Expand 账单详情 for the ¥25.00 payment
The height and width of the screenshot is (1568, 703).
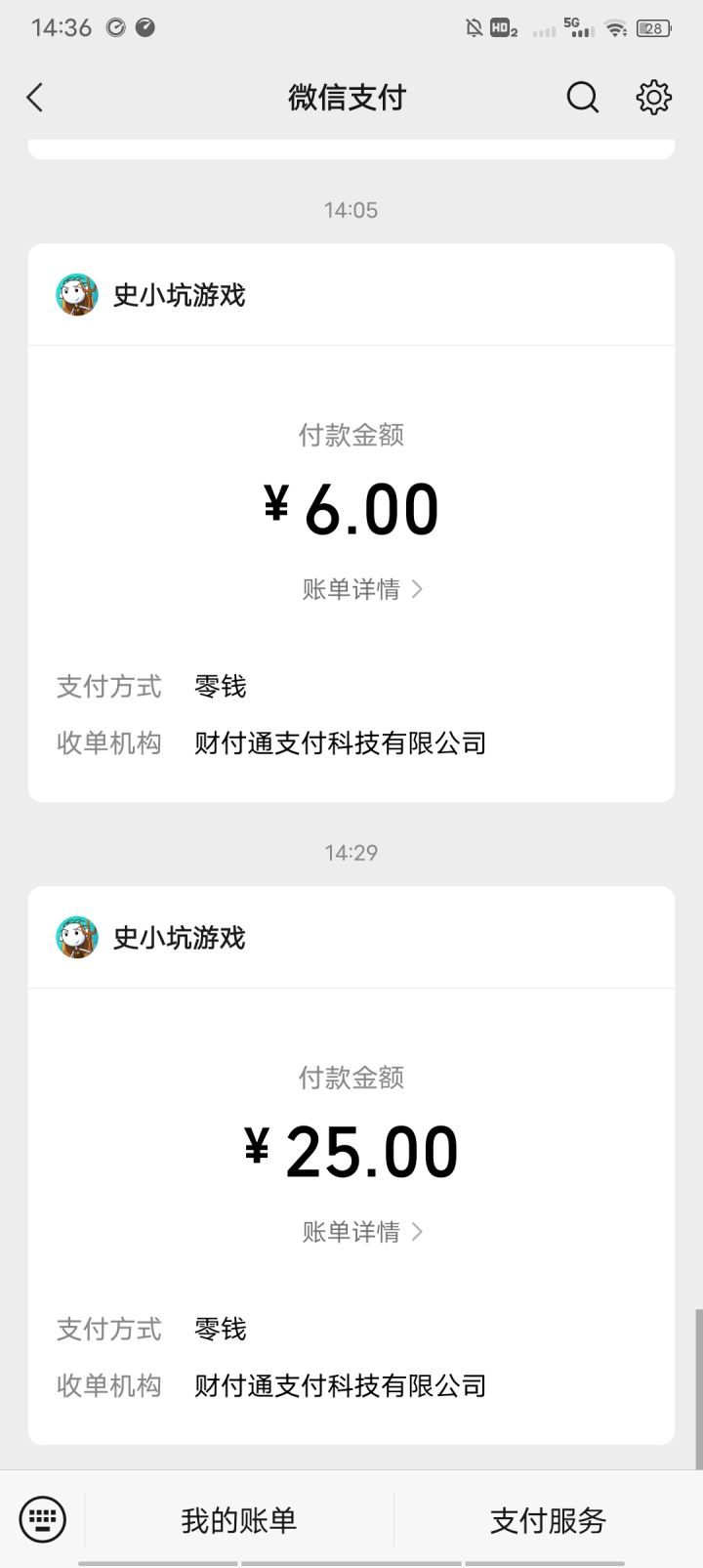point(351,1232)
